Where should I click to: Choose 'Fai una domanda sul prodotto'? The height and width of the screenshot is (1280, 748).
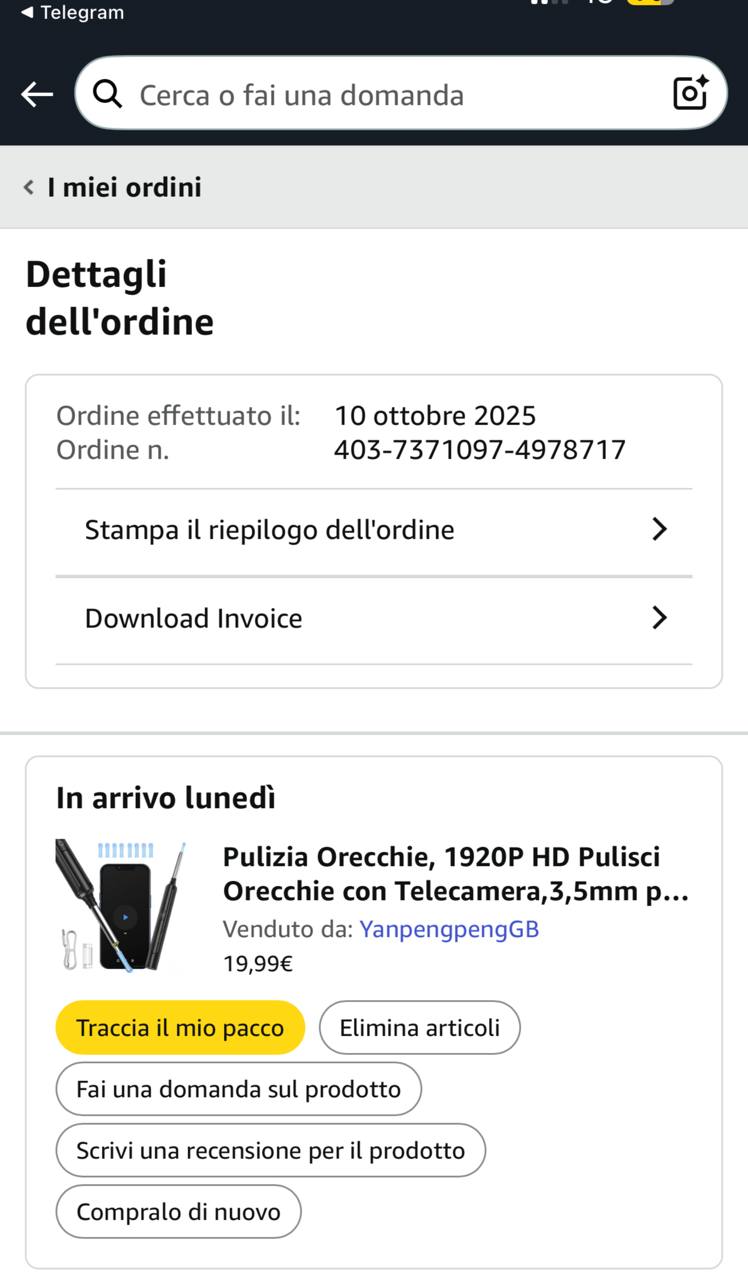[238, 1089]
